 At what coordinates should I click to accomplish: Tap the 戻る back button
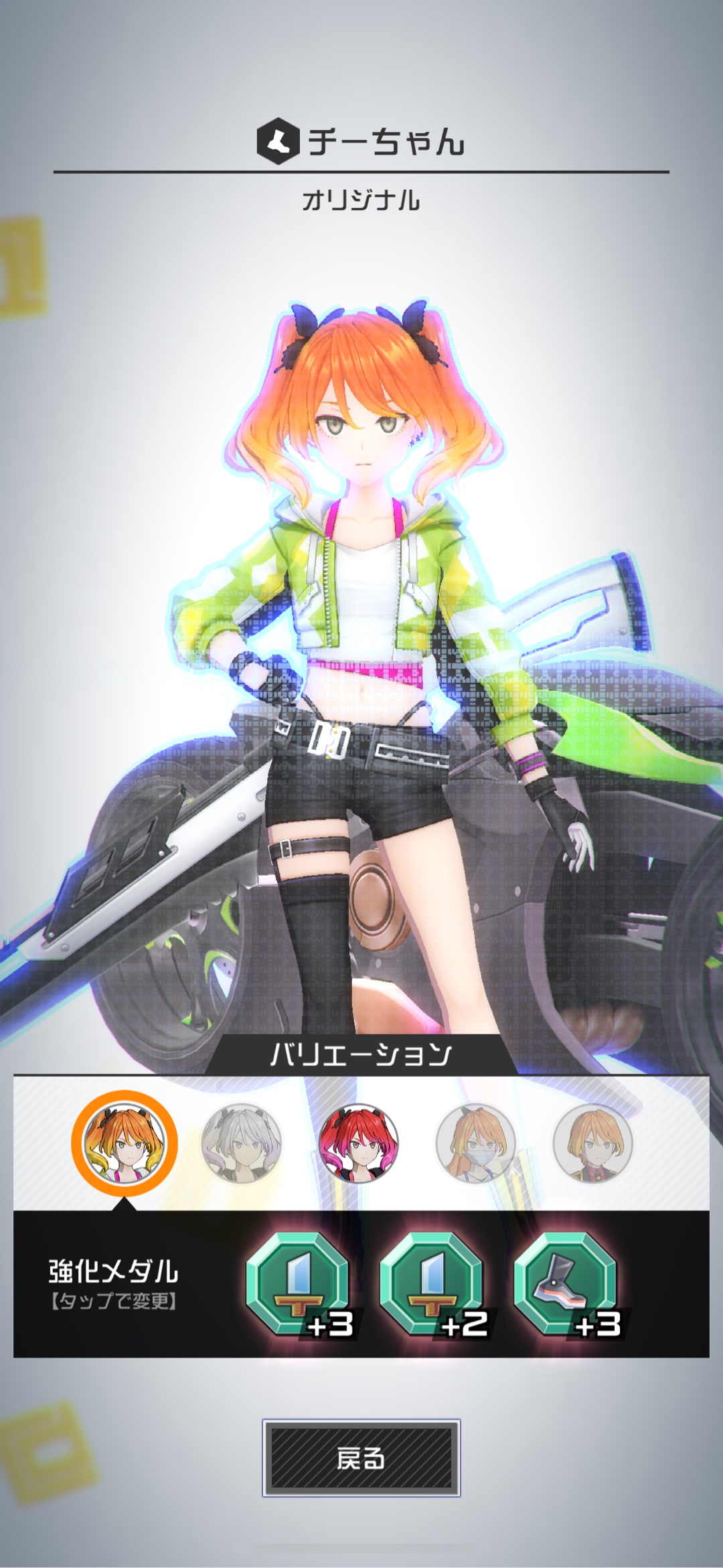361,1458
